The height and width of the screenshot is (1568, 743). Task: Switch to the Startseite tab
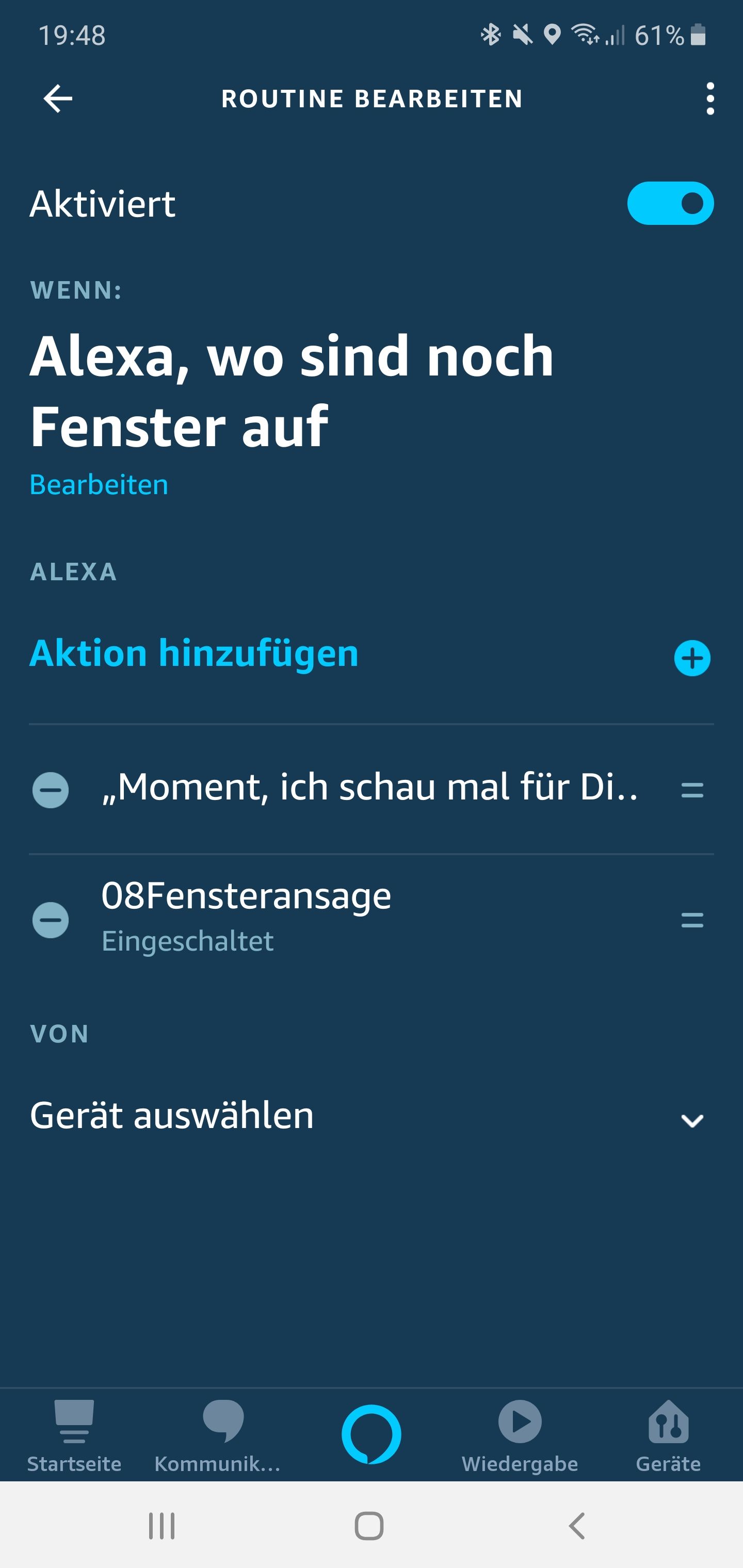coord(74,1436)
